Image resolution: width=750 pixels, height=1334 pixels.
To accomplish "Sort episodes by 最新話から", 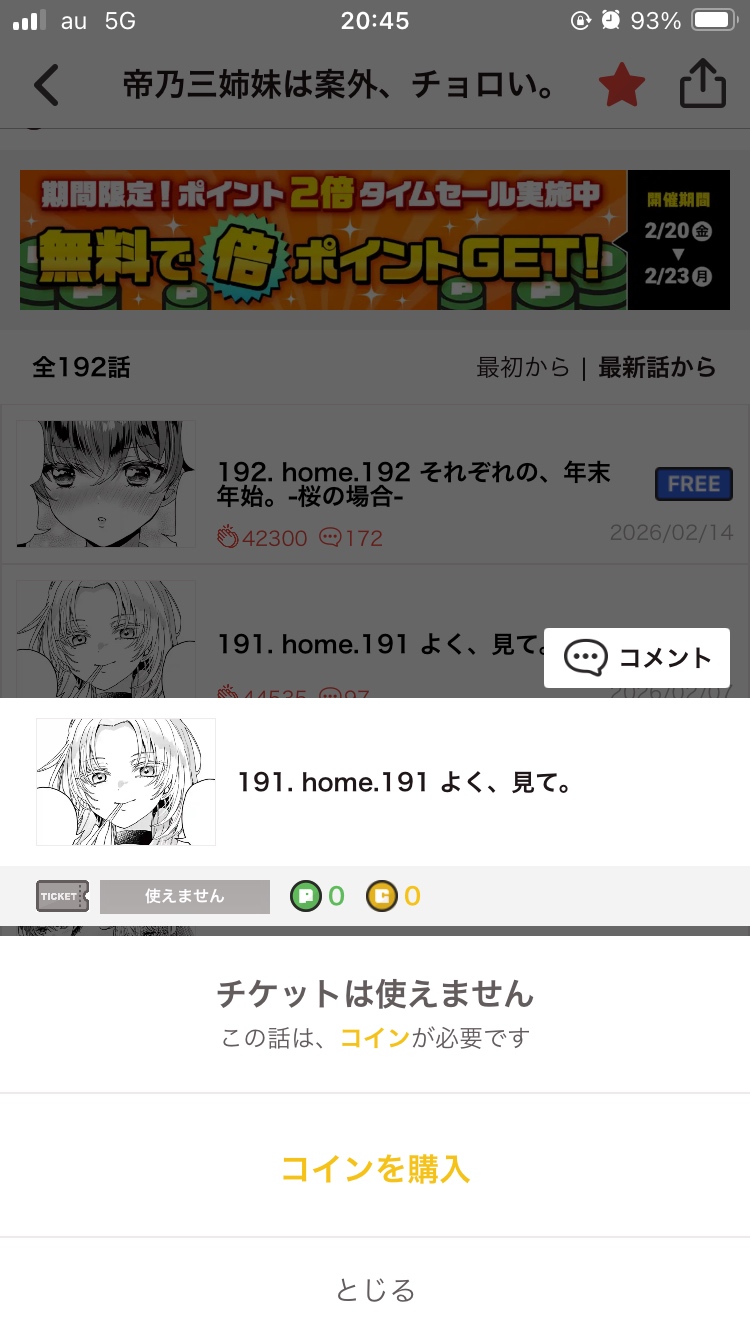I will point(656,368).
